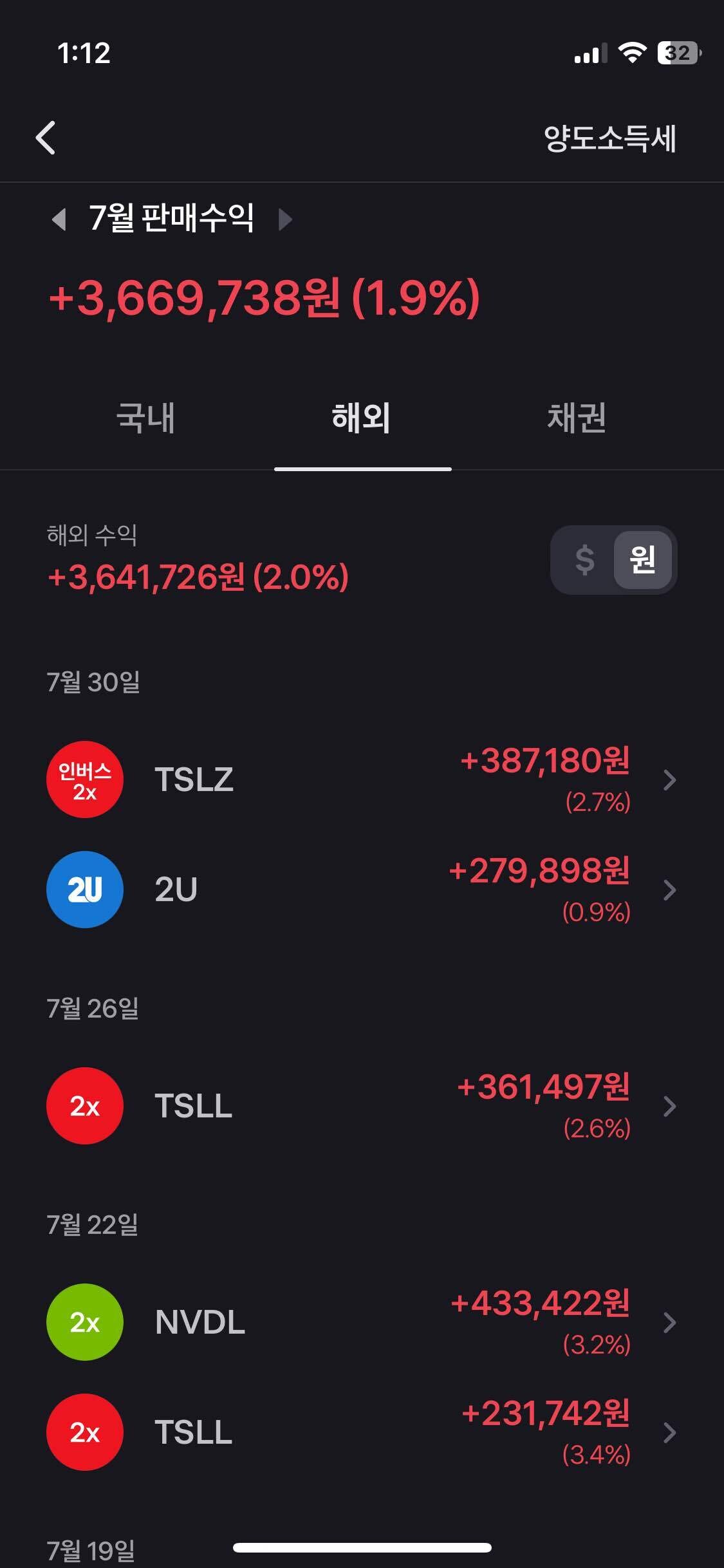Tap the red 2x icon beside TSLL on July 22
The height and width of the screenshot is (1568, 724).
(86, 1432)
